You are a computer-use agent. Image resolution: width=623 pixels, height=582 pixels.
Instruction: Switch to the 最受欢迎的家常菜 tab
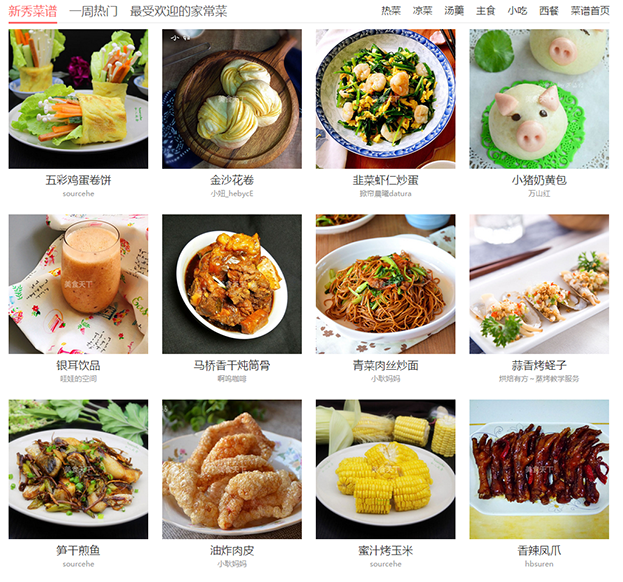pyautogui.click(x=178, y=11)
